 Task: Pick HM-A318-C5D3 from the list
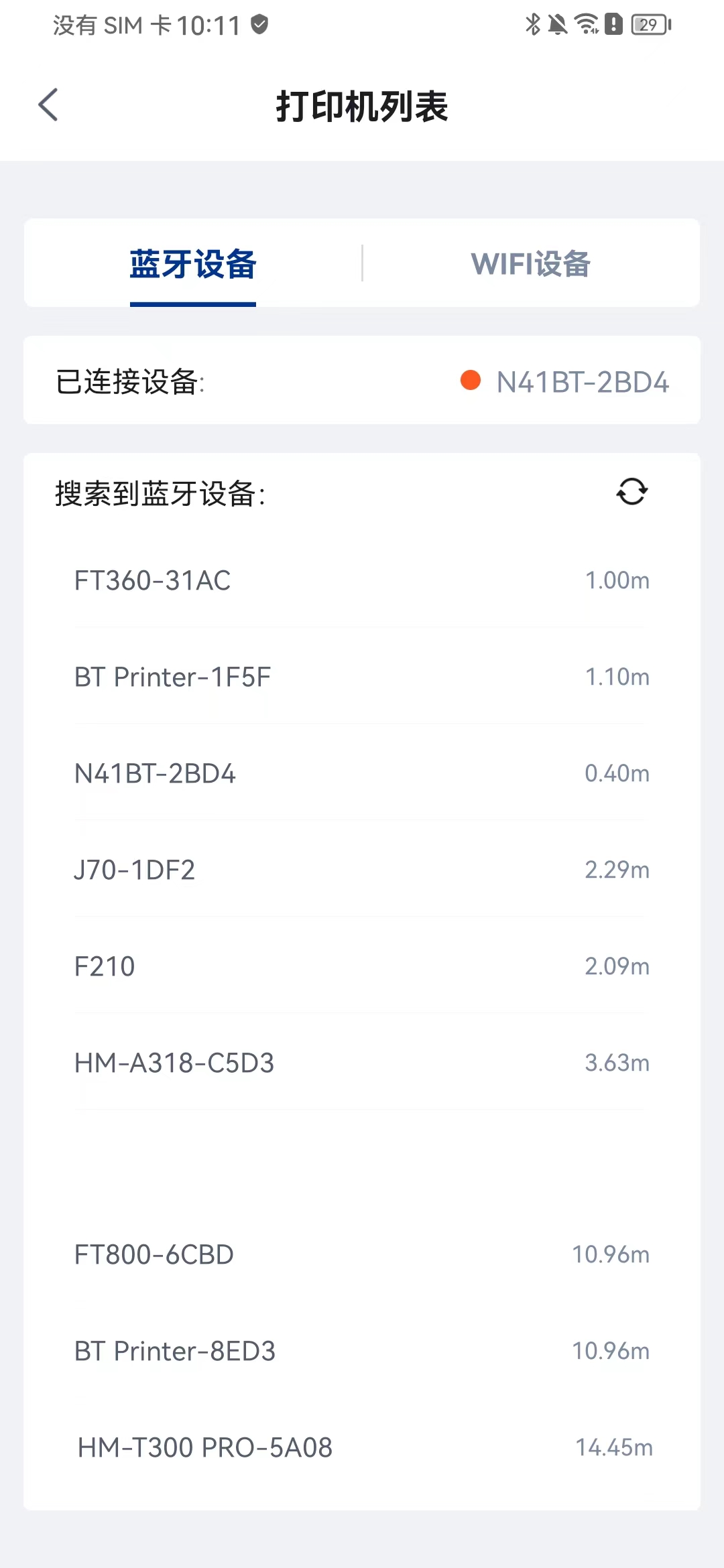(362, 1063)
